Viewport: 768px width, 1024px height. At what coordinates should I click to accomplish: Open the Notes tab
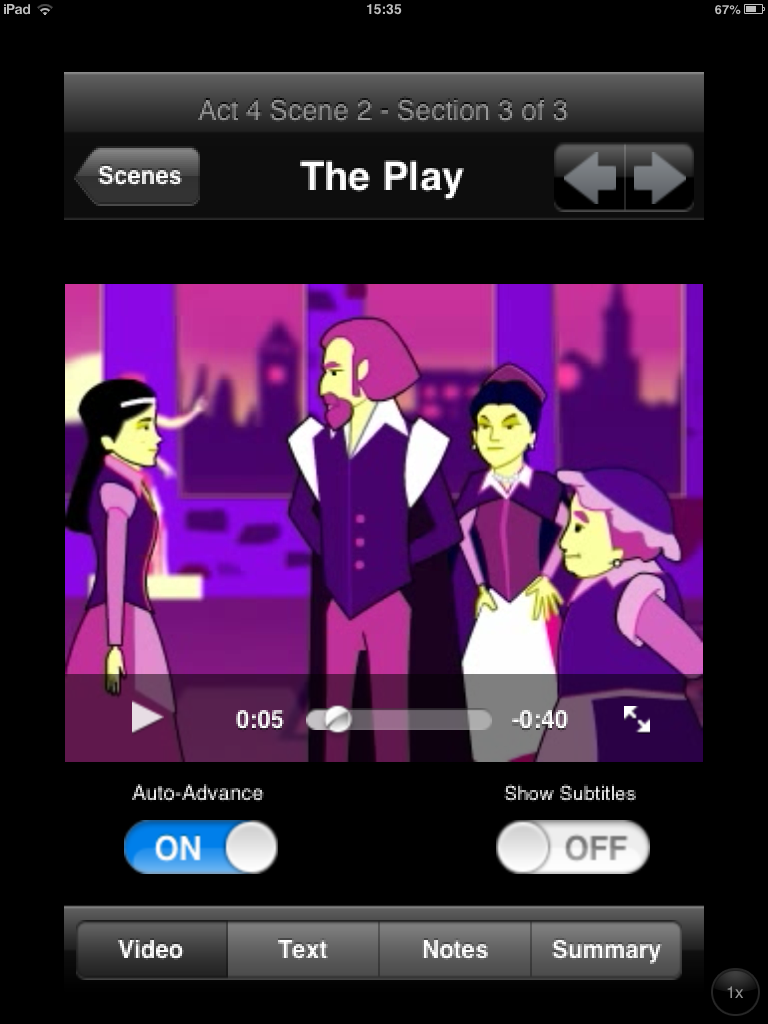455,949
